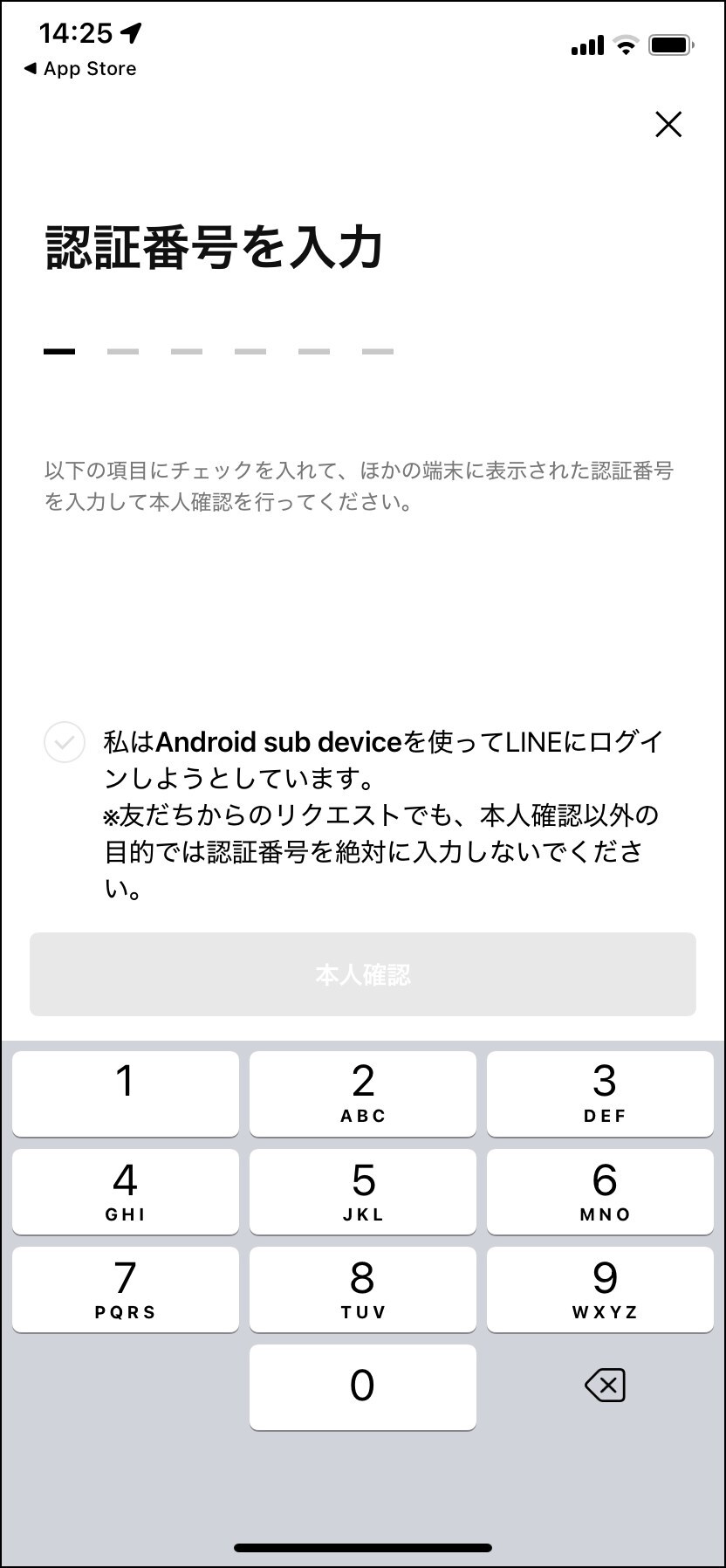The image size is (726, 1568).
Task: Check the Android sub device login confirmation box
Action: 65,743
